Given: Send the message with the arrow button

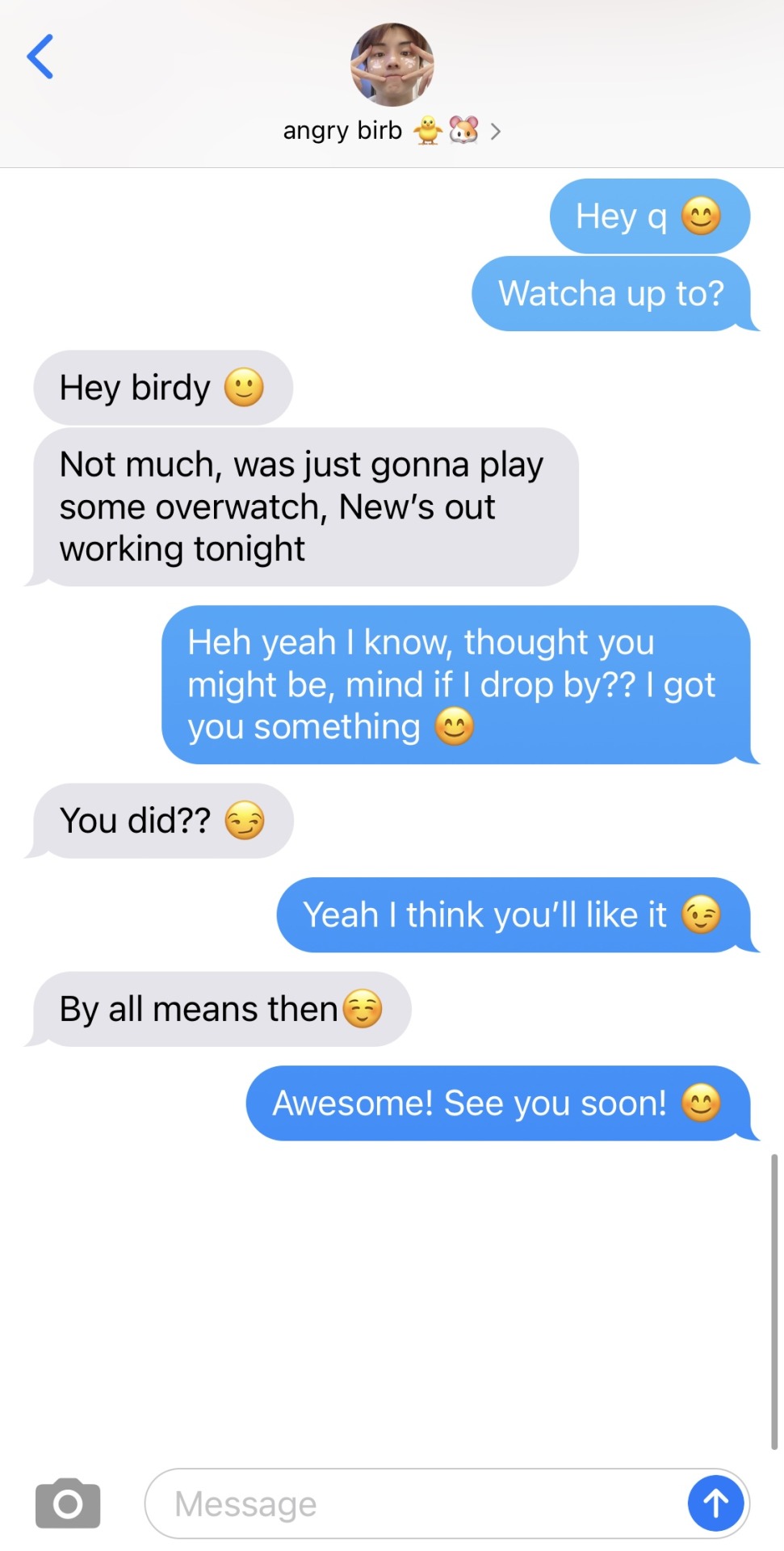Looking at the screenshot, I should pyautogui.click(x=715, y=1503).
